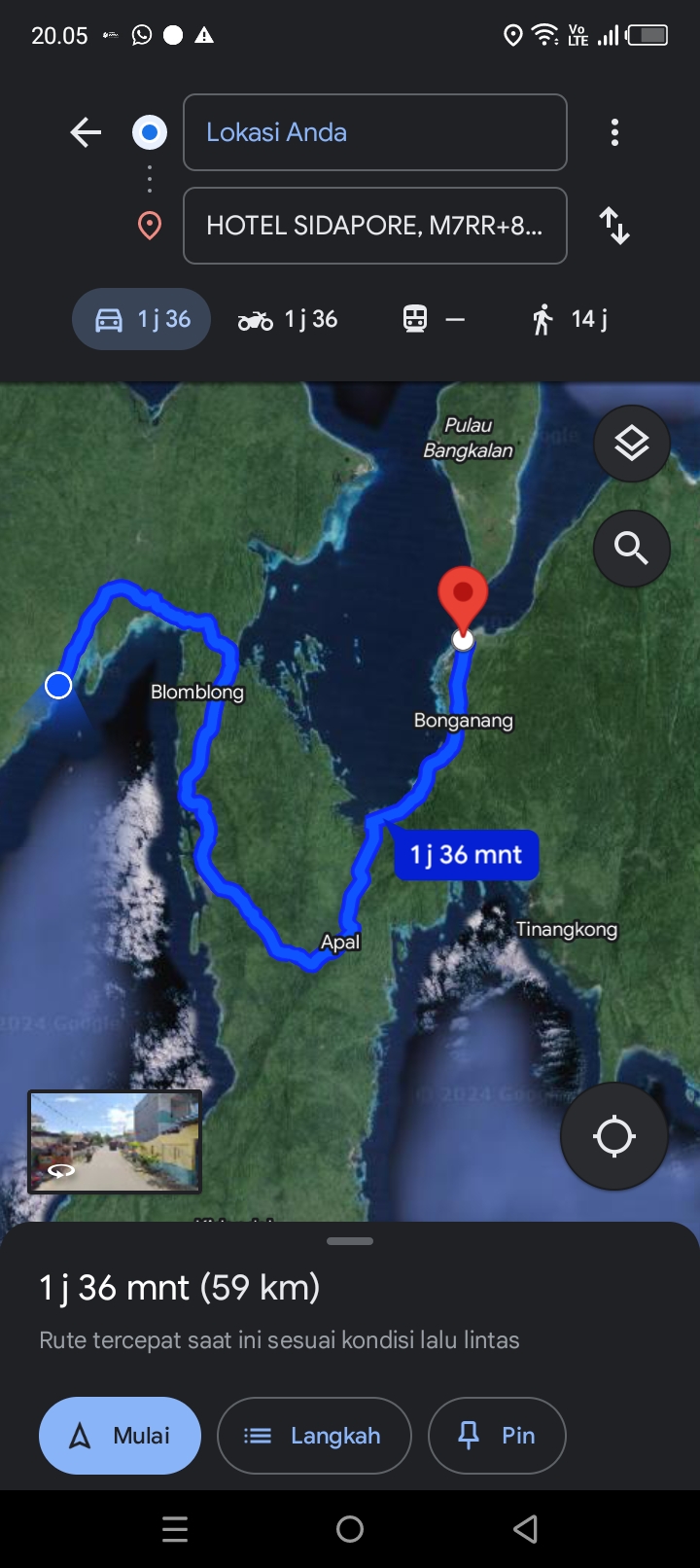The height and width of the screenshot is (1568, 700).
Task: Edit the Lokasi Anda starting point field
Action: (x=374, y=132)
